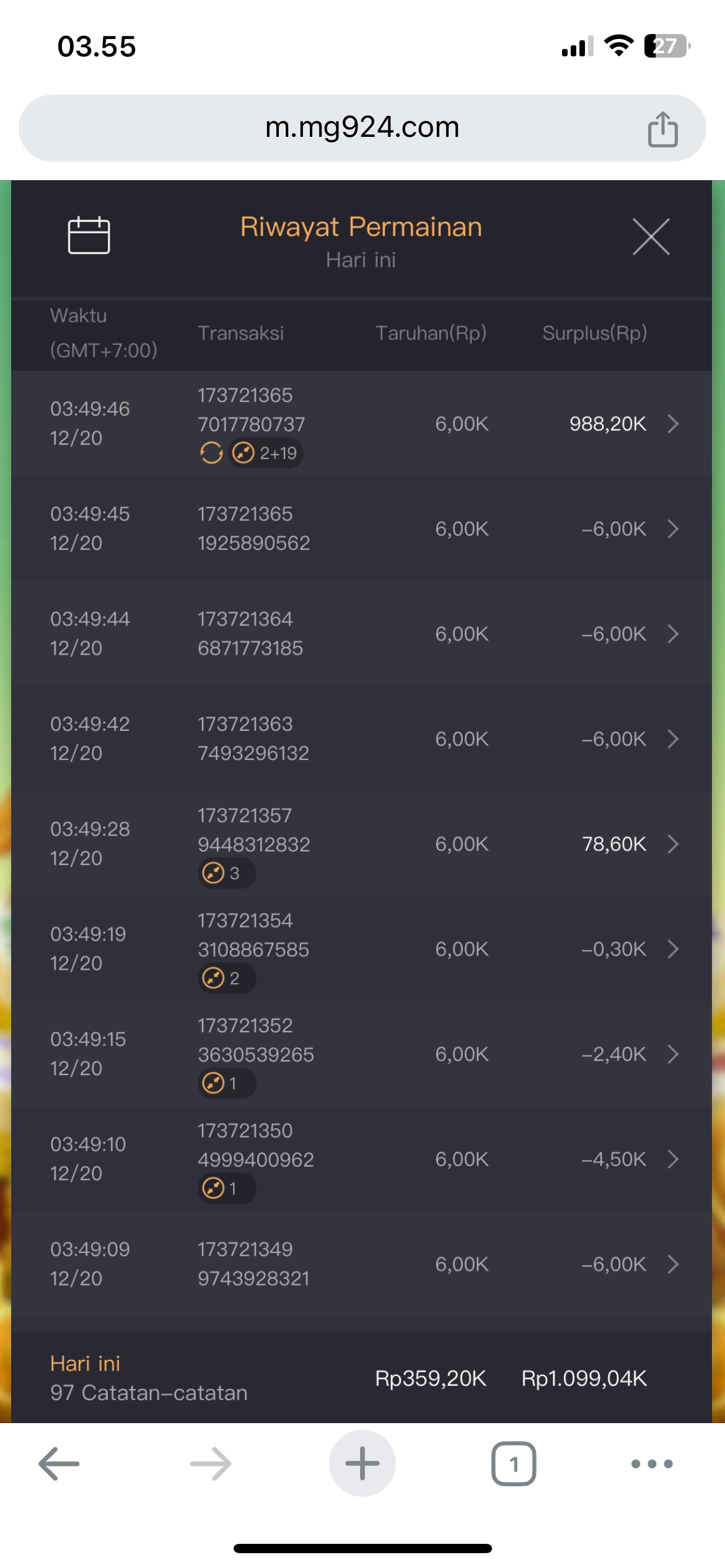This screenshot has height=1568, width=725.
Task: Show details for the 03:49:42 transaction
Action: [x=673, y=739]
